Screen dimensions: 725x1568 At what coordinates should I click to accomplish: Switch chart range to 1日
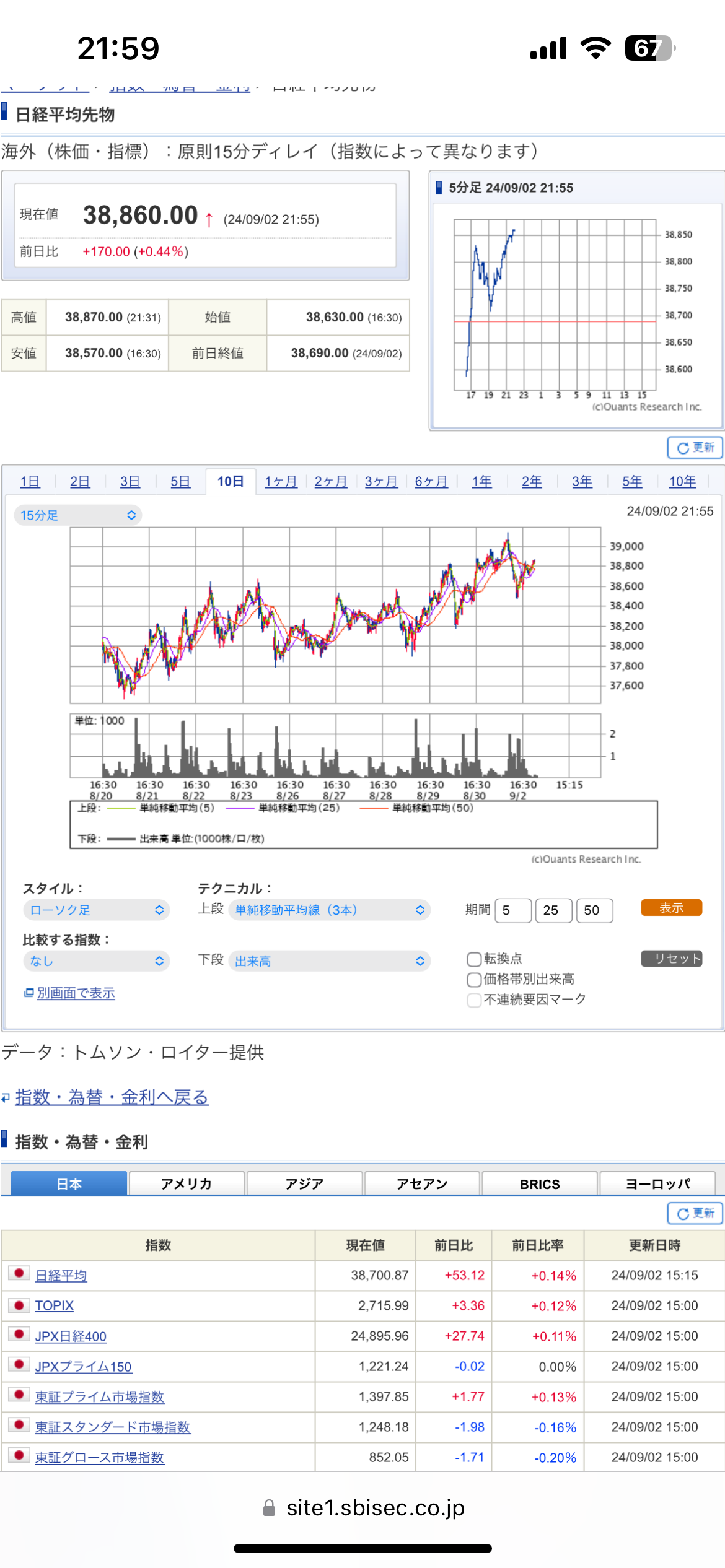(30, 482)
